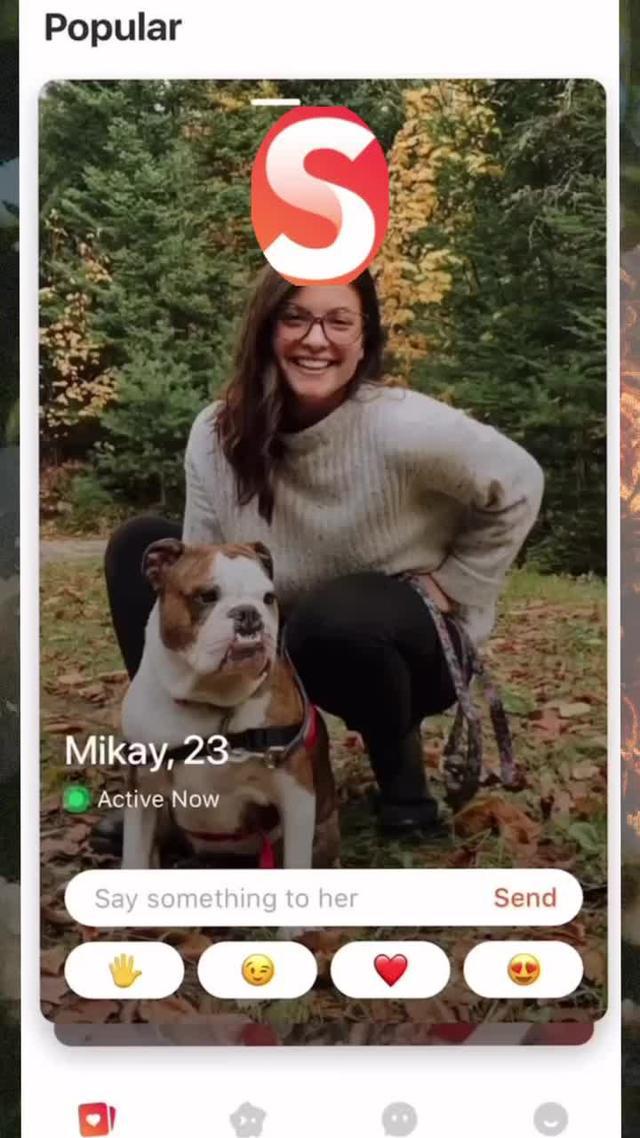The image size is (640, 1138).
Task: Open the star-face tab in bottom bar
Action: (247, 1118)
